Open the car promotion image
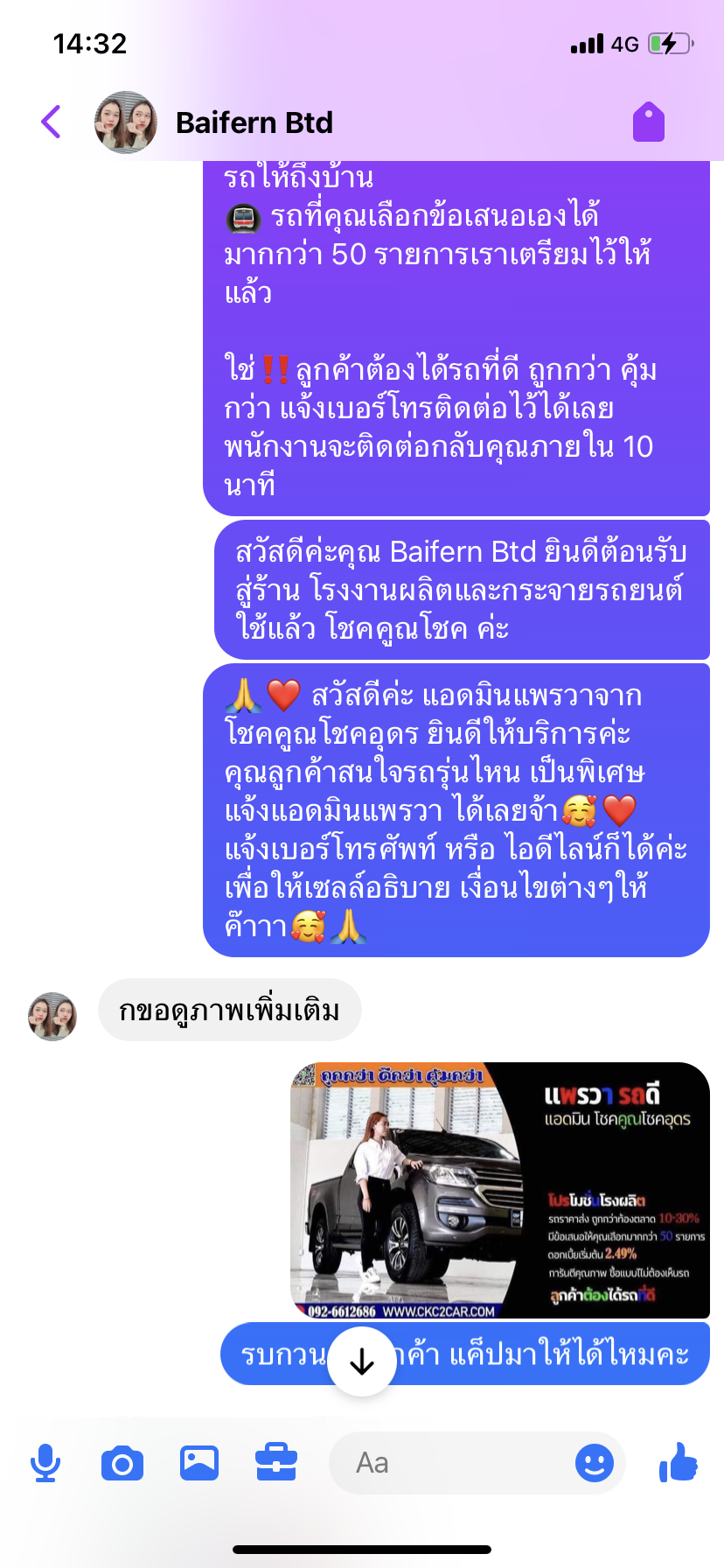Screen dimensions: 724x1568 [x=499, y=1190]
